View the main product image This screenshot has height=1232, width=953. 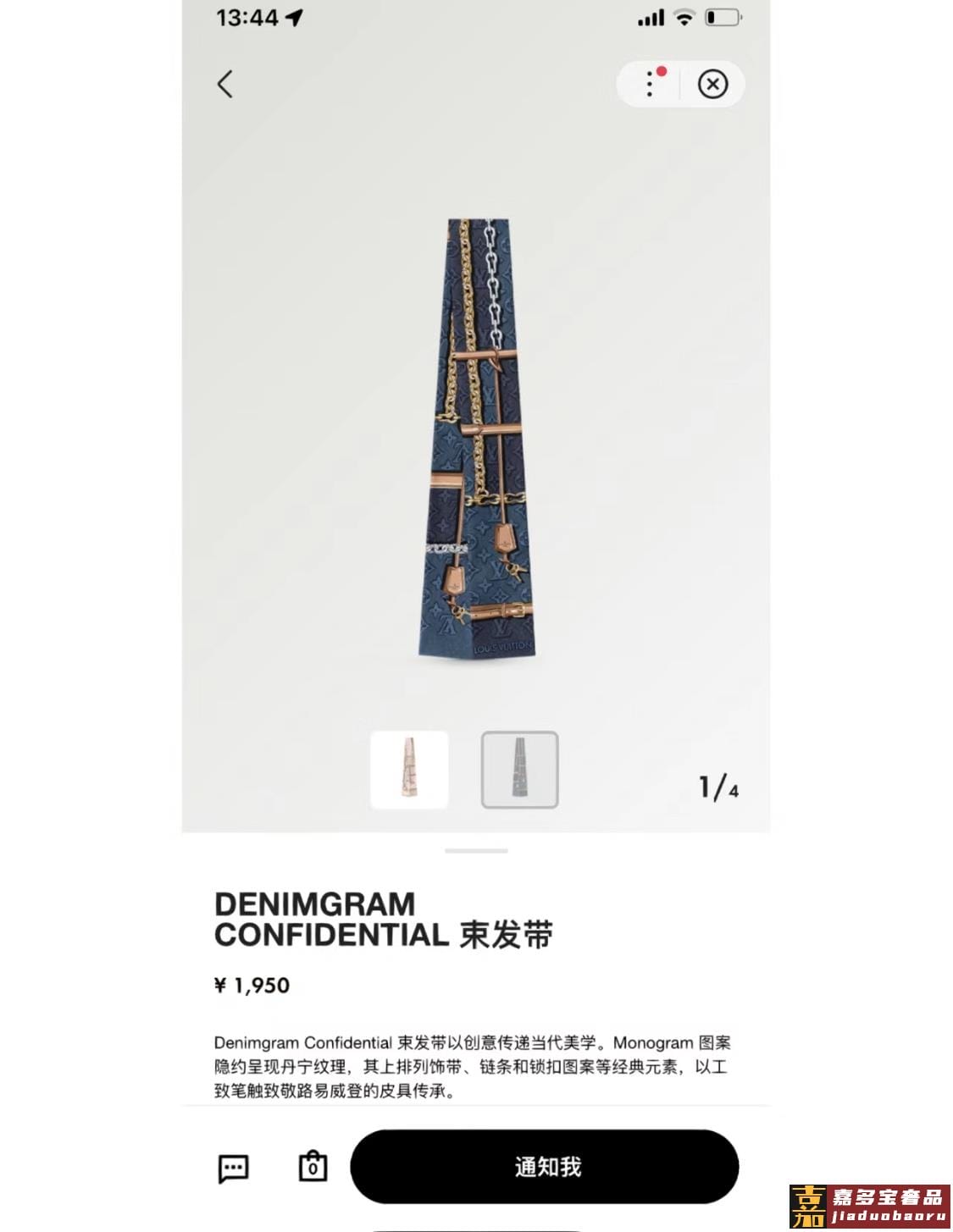click(x=476, y=440)
